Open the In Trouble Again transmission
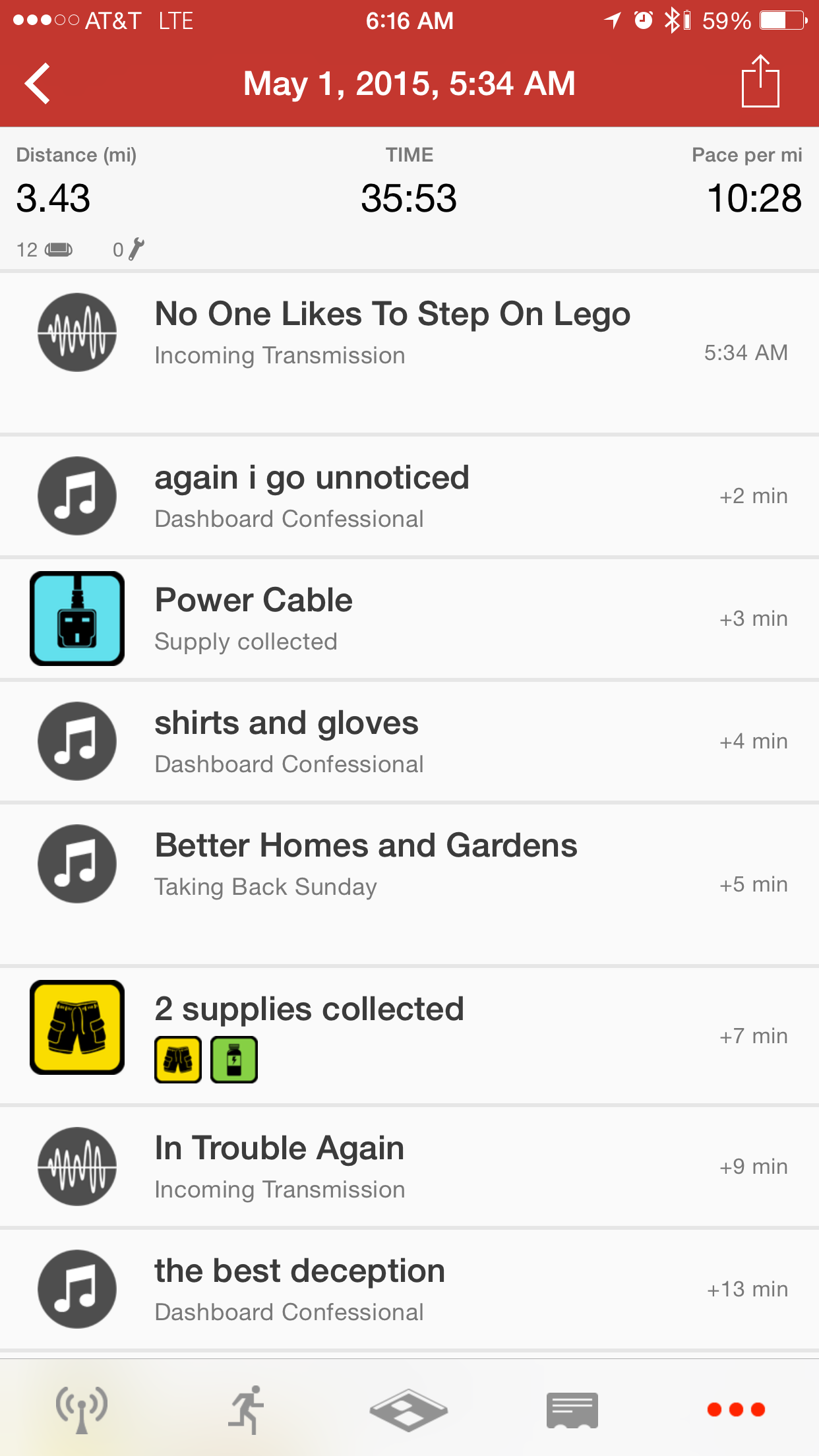819x1456 pixels. click(x=409, y=1166)
